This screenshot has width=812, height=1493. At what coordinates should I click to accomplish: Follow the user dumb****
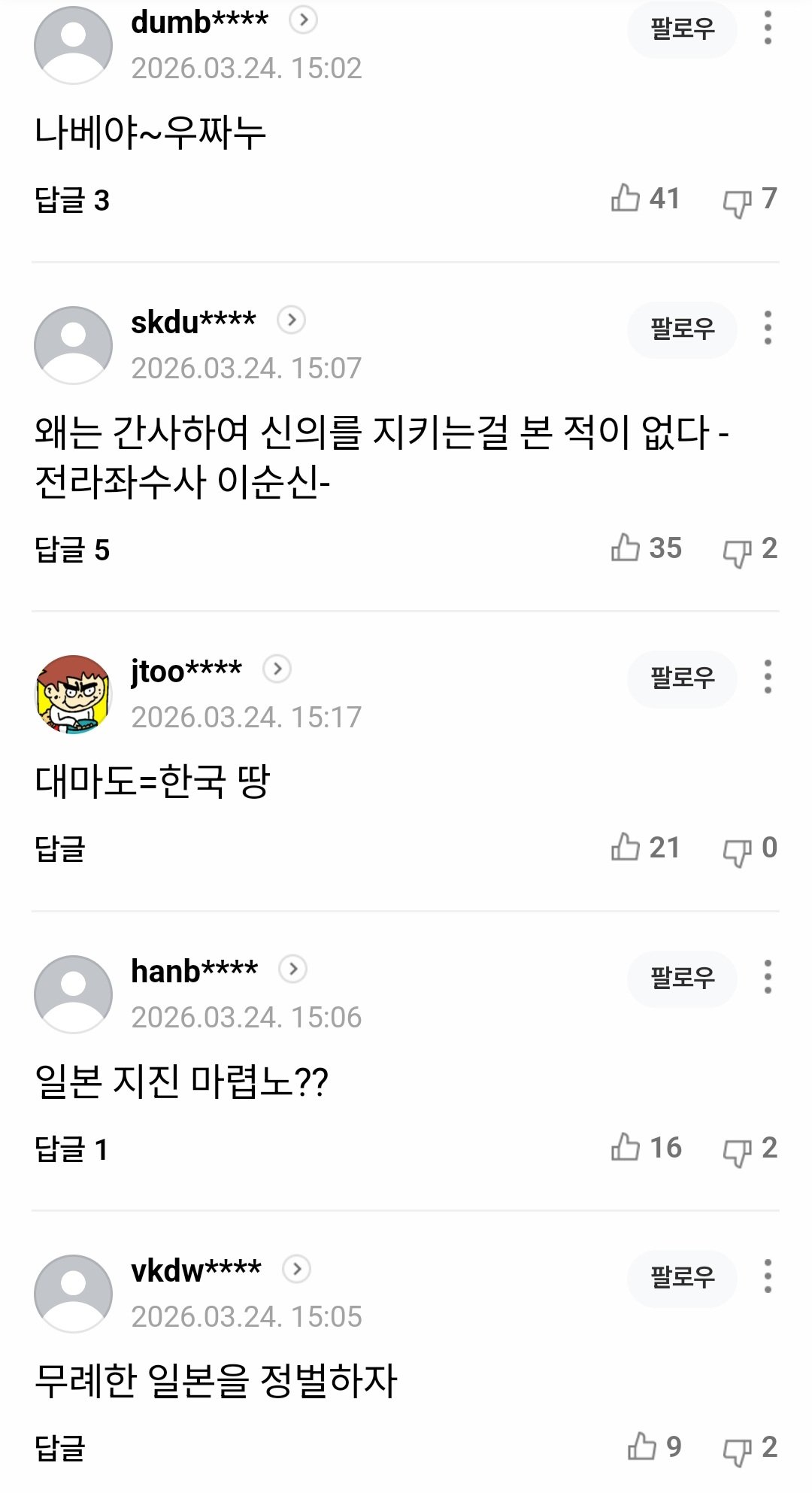682,29
